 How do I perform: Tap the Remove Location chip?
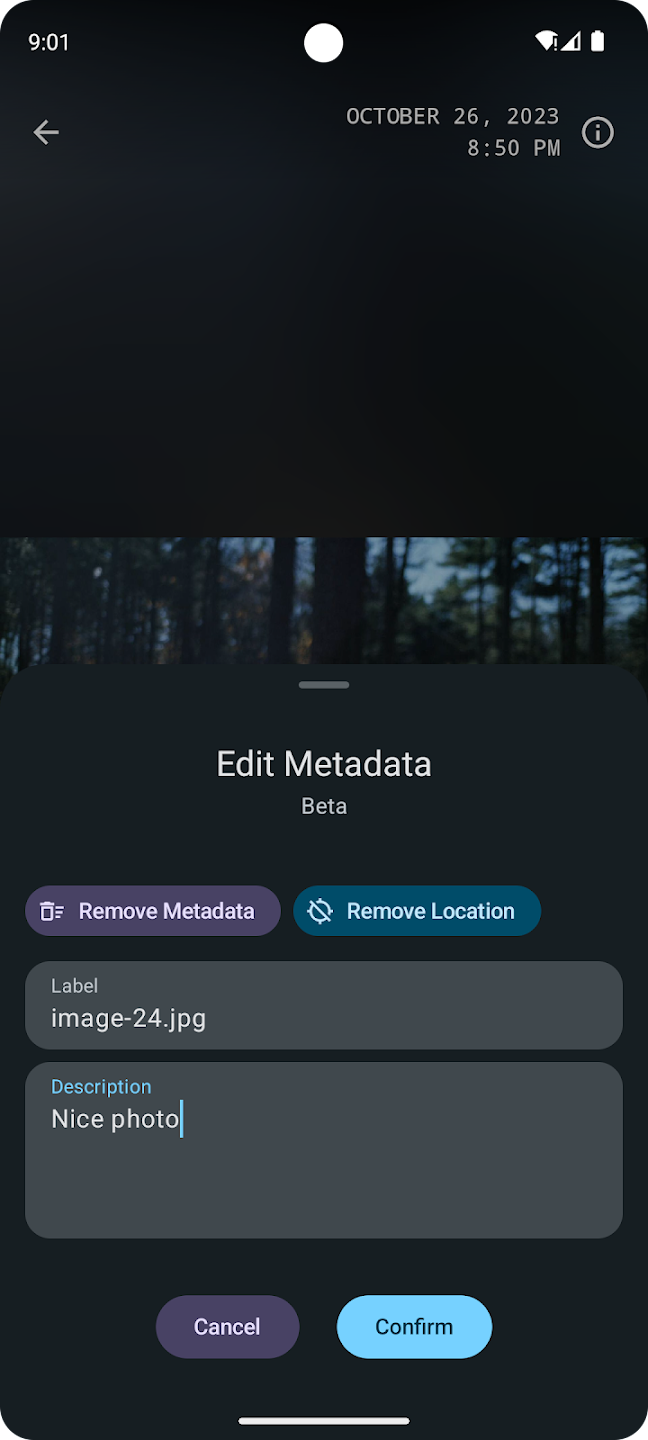417,911
